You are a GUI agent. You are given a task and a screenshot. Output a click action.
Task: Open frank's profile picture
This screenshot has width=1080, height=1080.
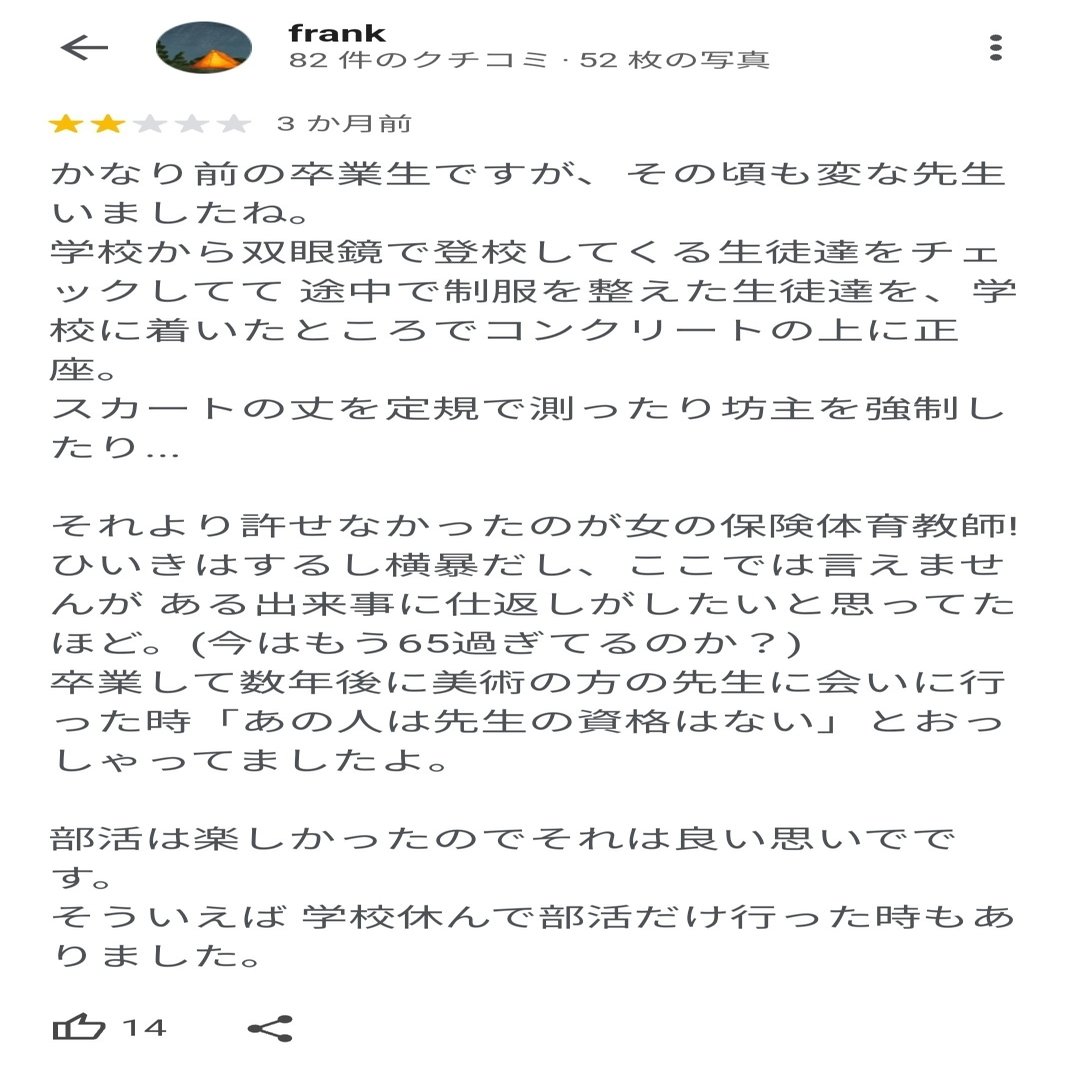tap(204, 48)
